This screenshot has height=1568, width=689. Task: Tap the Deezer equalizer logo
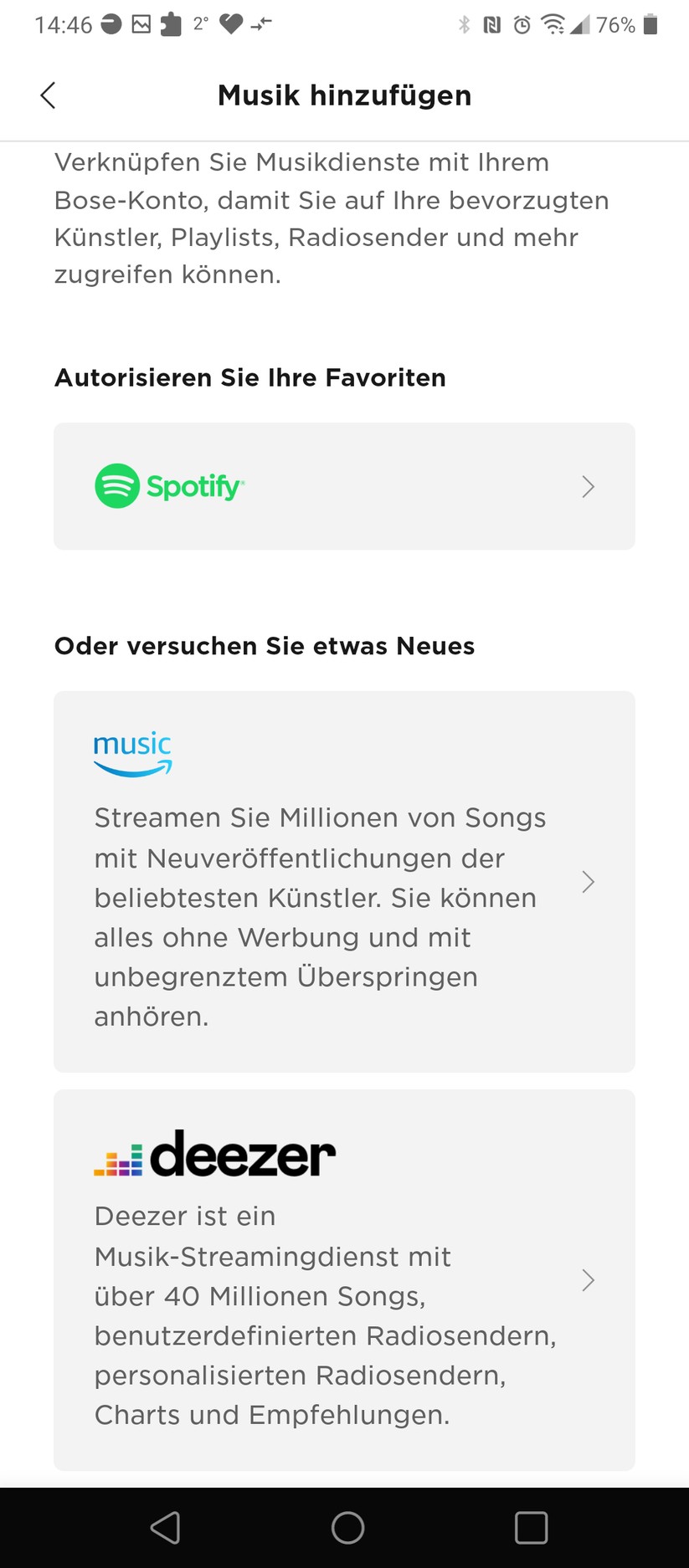tap(118, 1156)
